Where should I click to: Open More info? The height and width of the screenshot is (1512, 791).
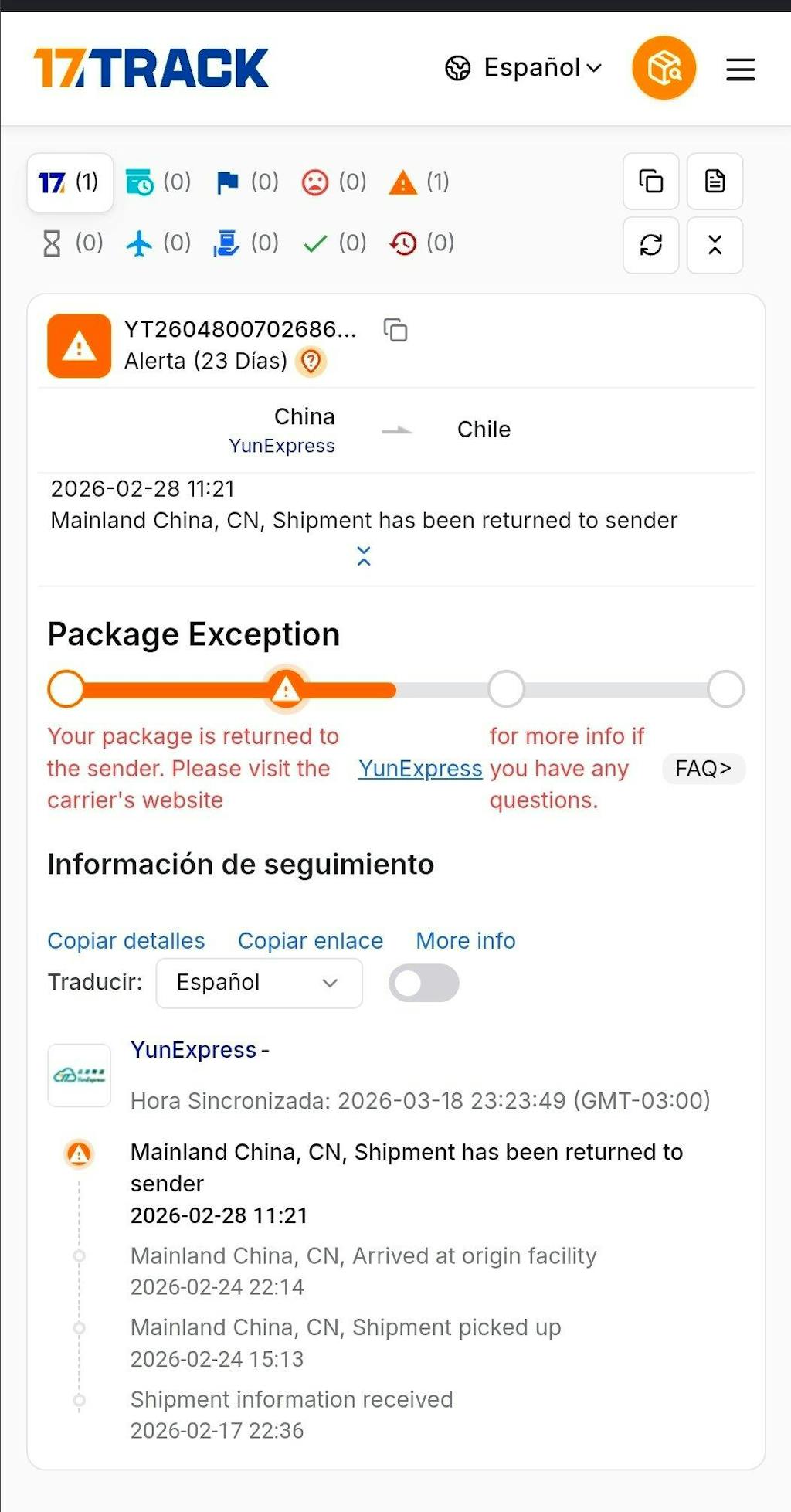[465, 940]
